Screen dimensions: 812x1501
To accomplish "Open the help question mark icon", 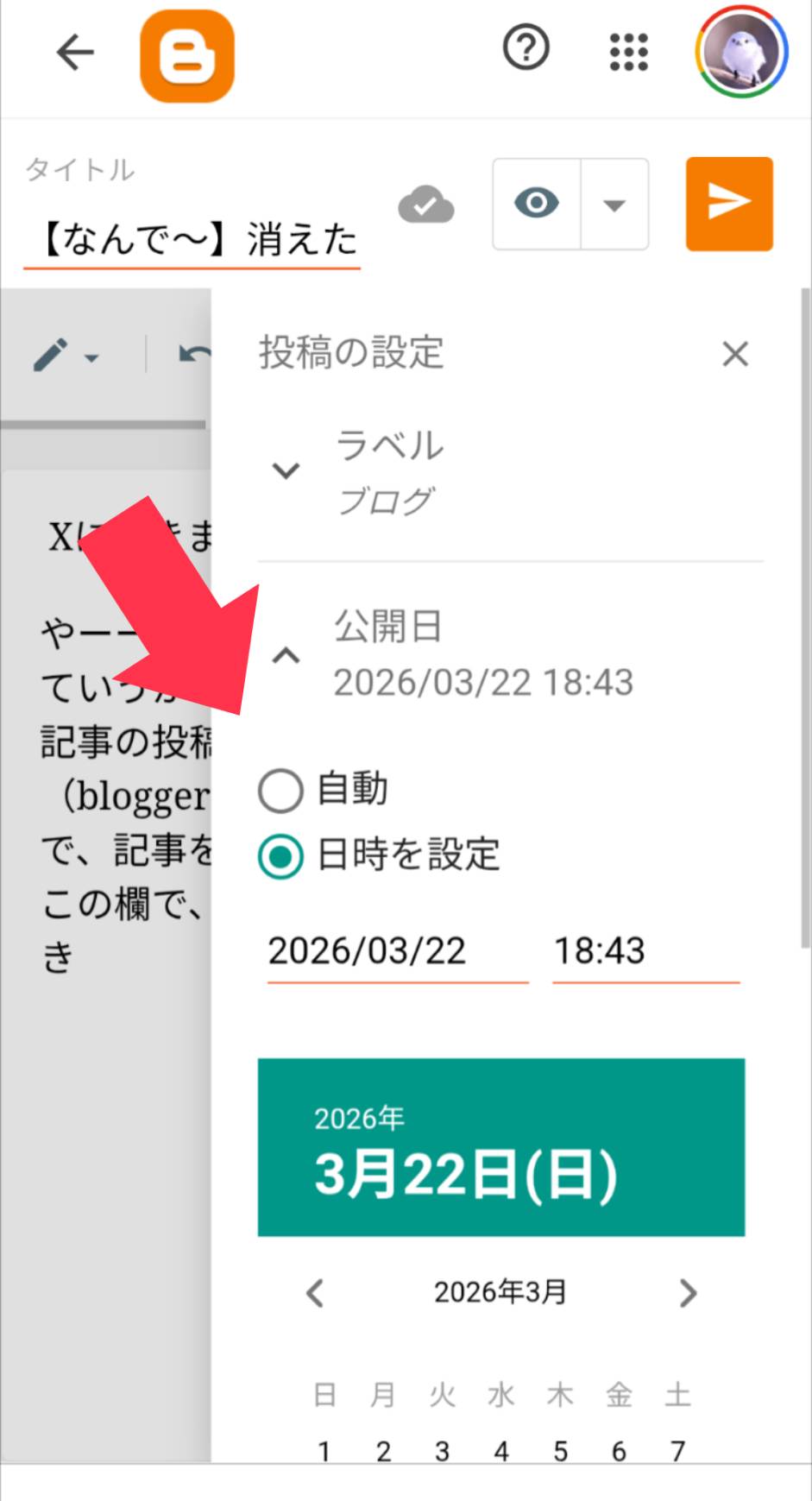I will (526, 48).
